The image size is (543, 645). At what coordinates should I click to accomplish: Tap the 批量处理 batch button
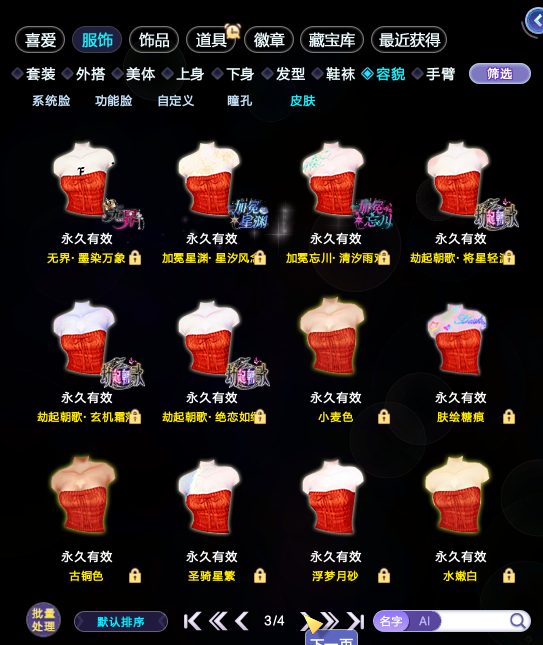[x=44, y=620]
